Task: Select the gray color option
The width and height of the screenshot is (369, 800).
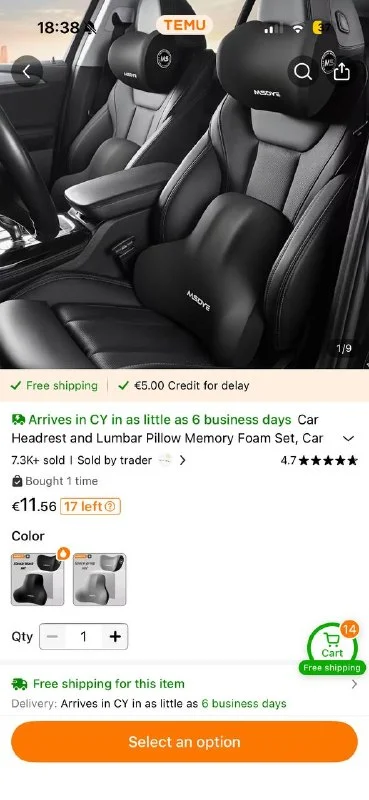Action: coord(100,579)
